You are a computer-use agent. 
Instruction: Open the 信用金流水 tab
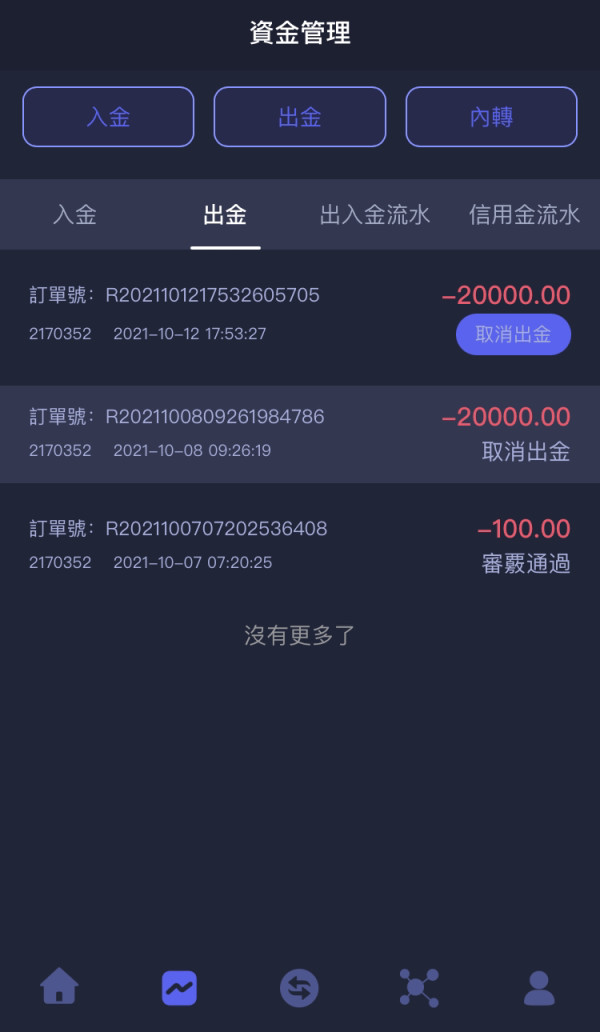[524, 215]
